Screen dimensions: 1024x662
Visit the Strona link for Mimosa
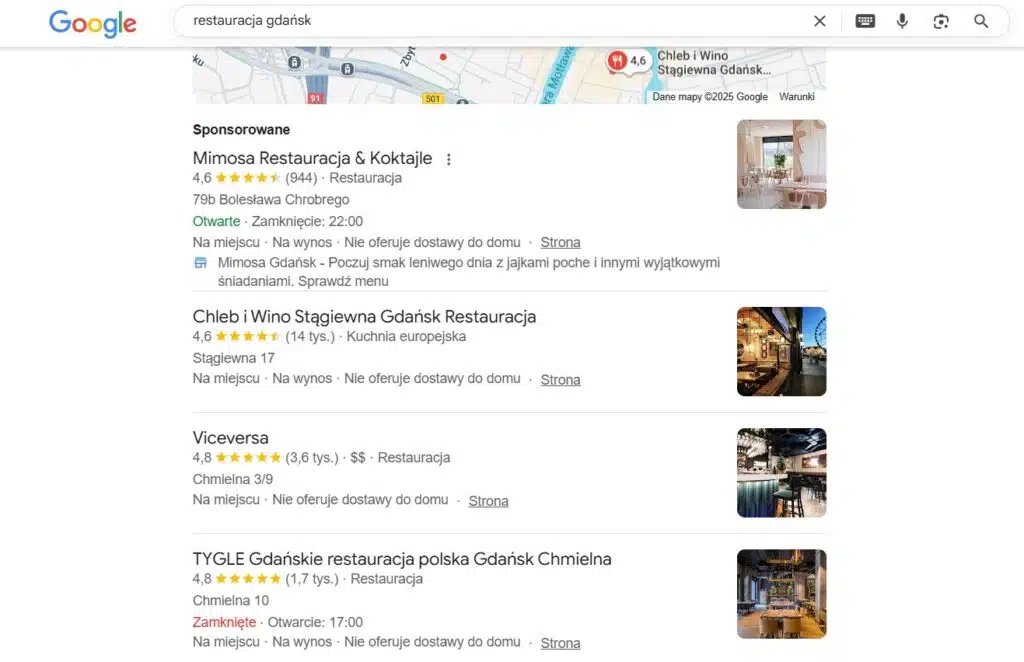point(560,242)
